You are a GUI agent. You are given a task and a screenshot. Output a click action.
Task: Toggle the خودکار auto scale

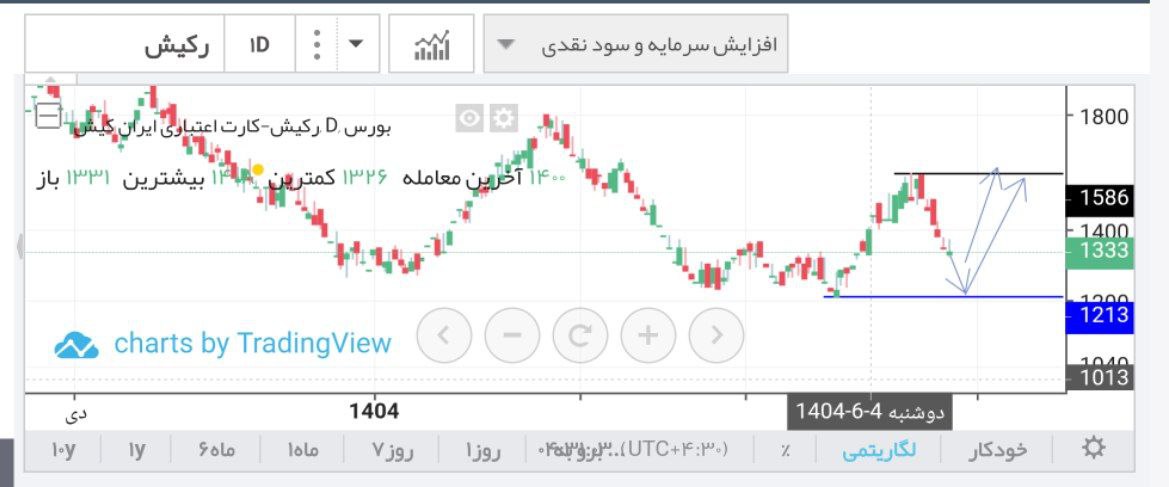click(997, 451)
